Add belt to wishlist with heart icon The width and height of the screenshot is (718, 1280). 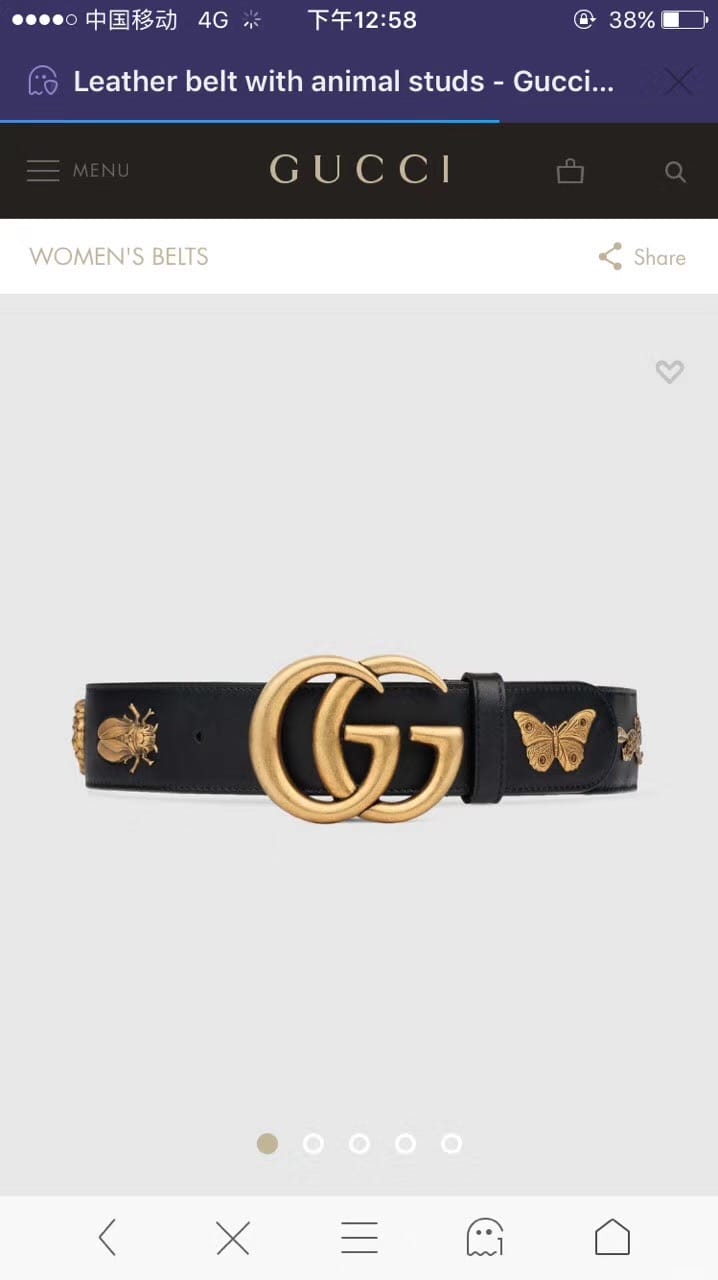coord(669,372)
